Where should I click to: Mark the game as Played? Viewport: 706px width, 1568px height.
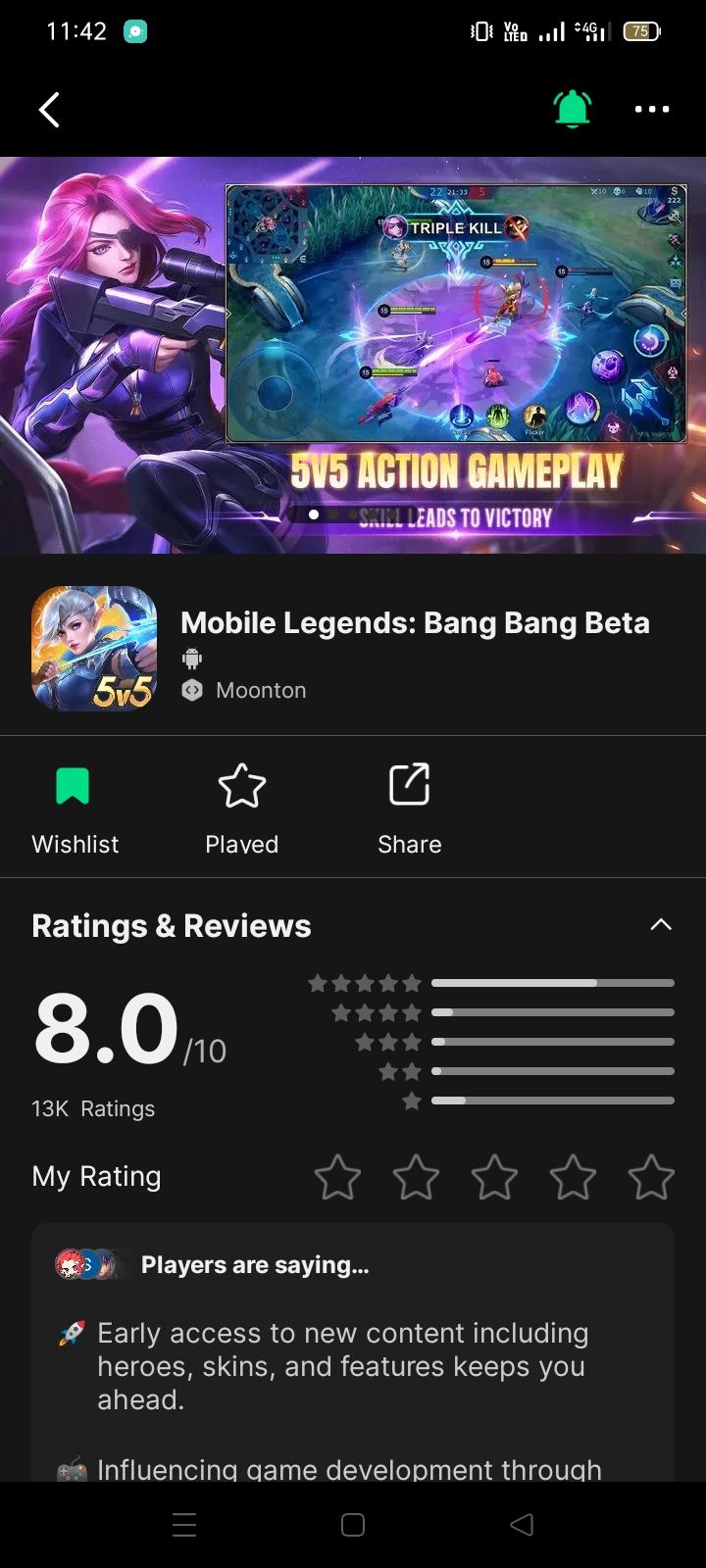pyautogui.click(x=241, y=806)
